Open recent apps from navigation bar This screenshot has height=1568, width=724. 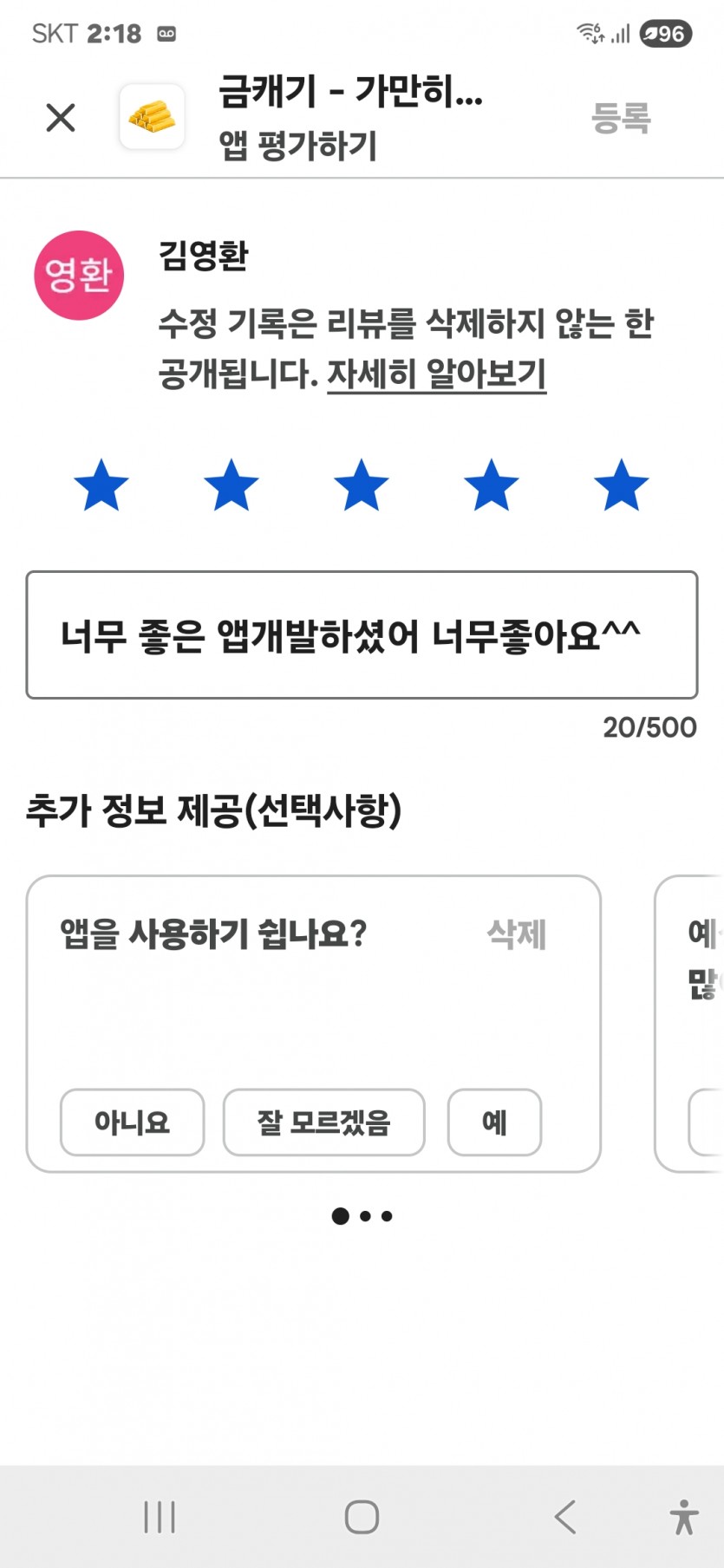[160, 1517]
